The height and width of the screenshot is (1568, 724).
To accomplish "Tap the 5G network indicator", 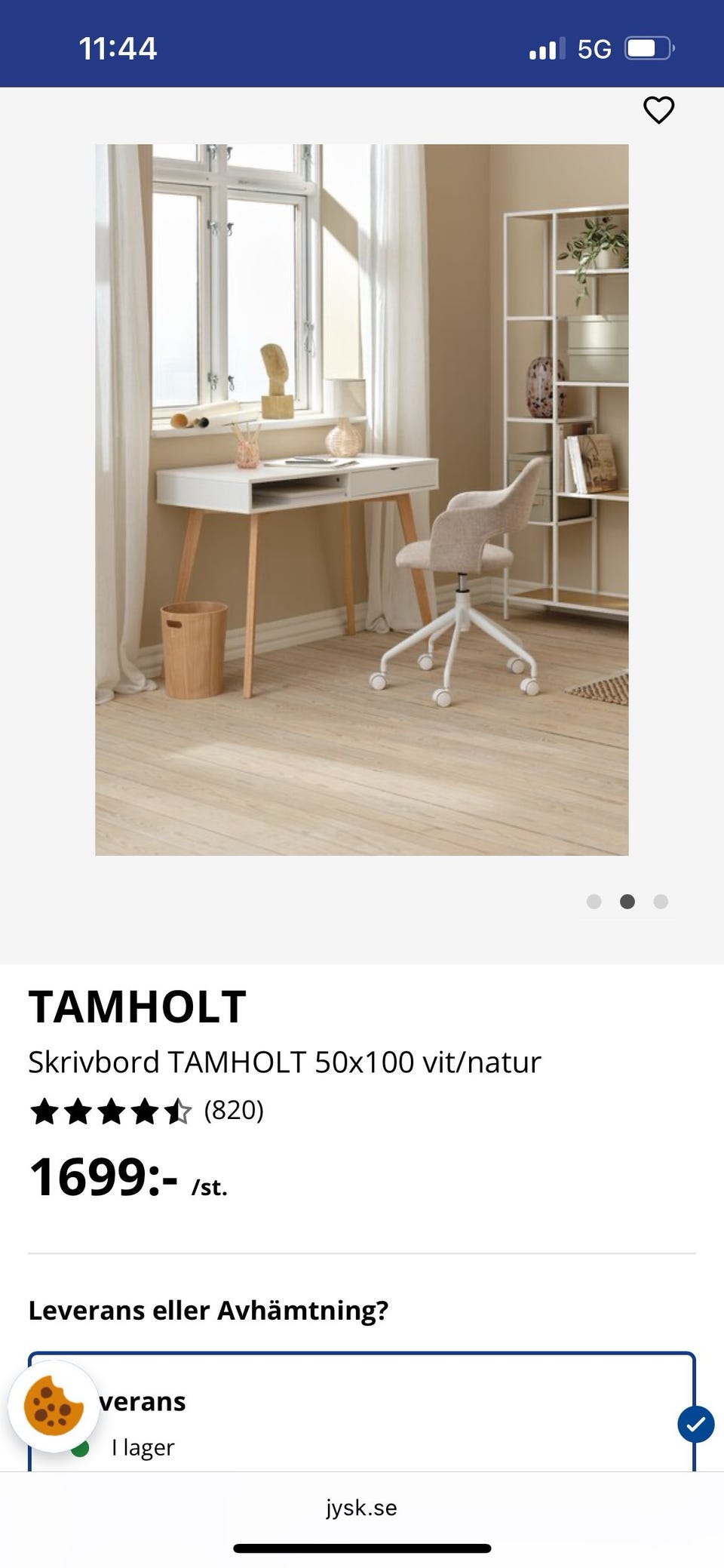I will tap(595, 48).
